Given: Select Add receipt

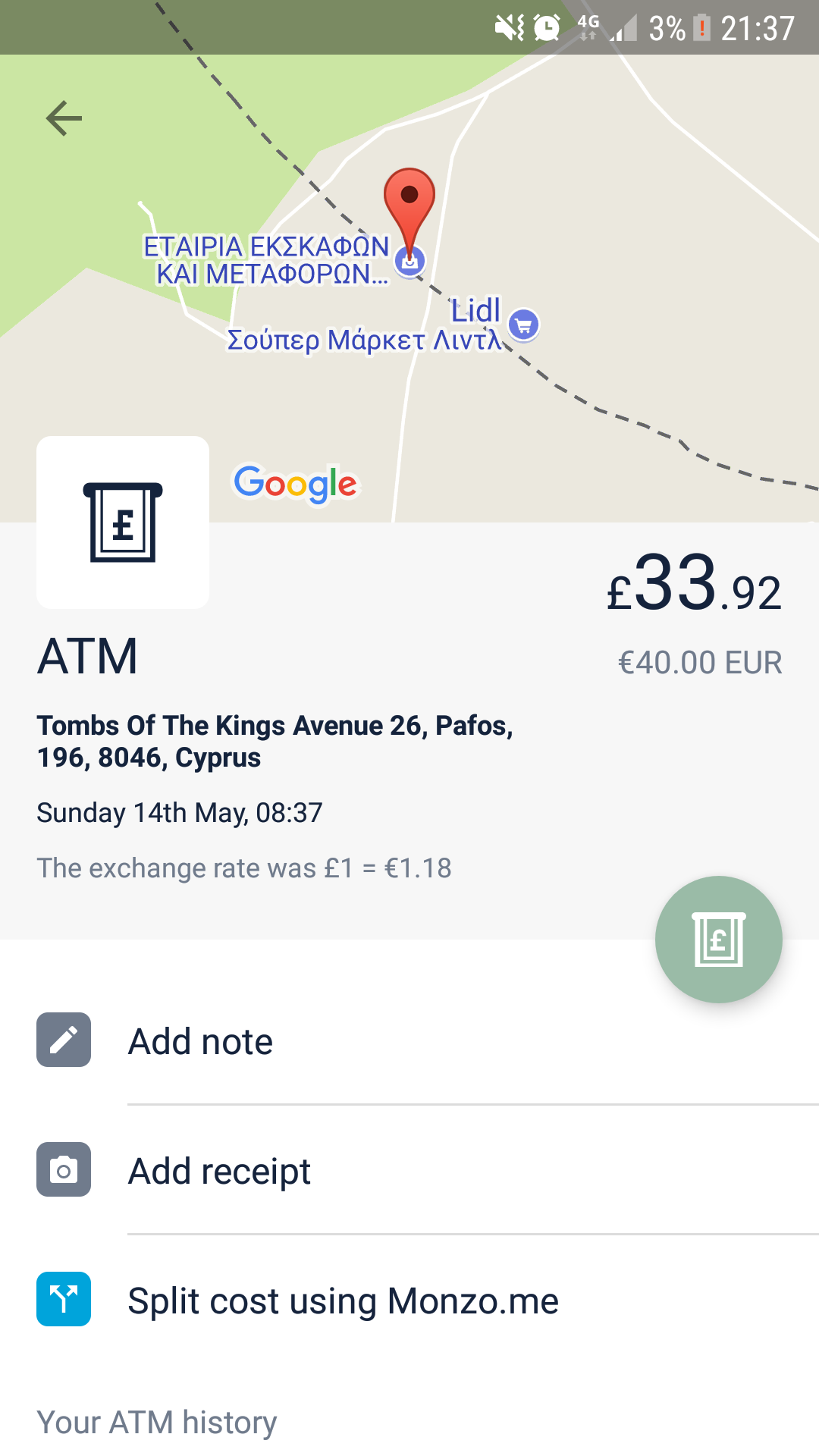Looking at the screenshot, I should point(409,1170).
